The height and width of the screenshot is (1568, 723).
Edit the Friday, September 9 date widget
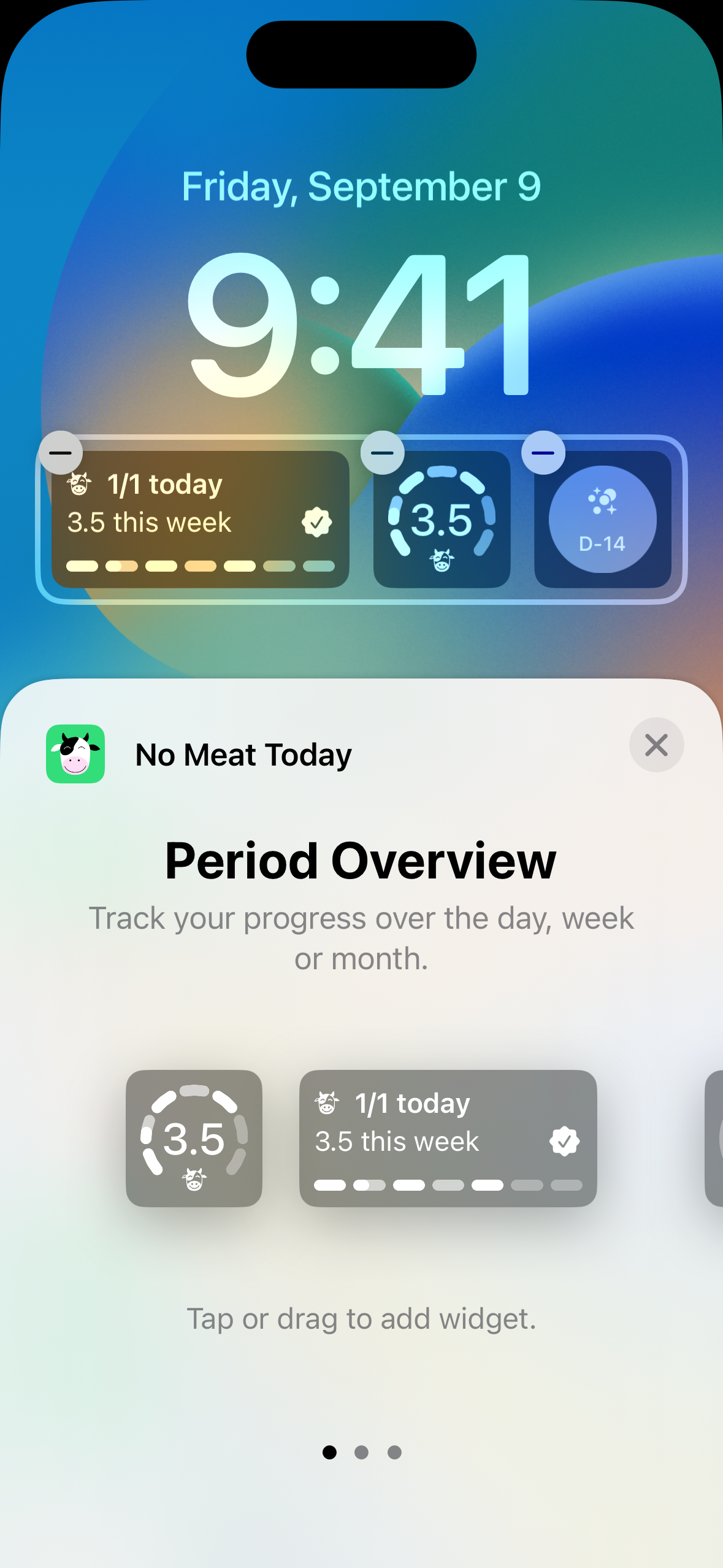[361, 186]
